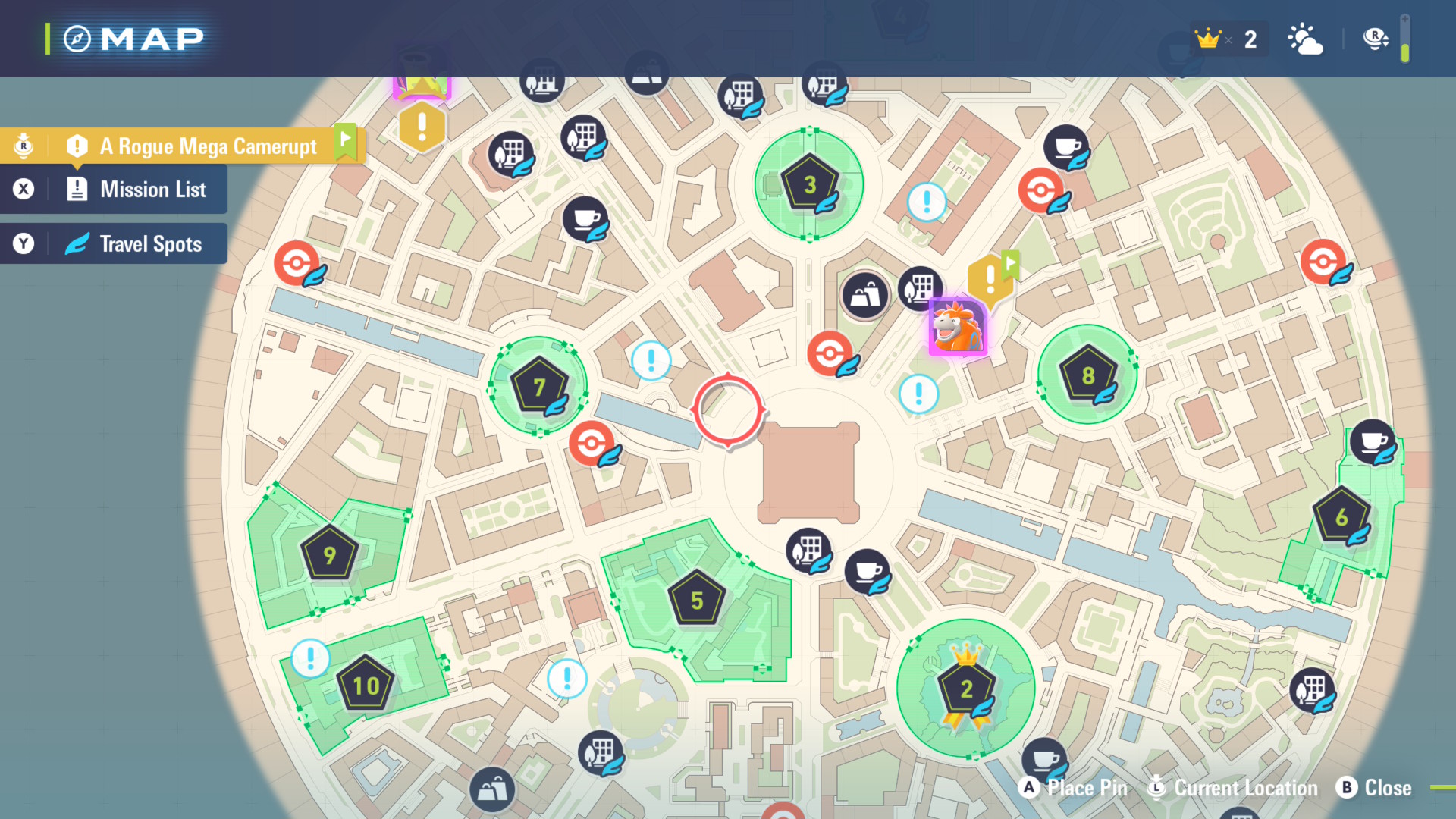Select wild zone 6 marker
This screenshot has width=1456, height=819.
pos(1341,517)
